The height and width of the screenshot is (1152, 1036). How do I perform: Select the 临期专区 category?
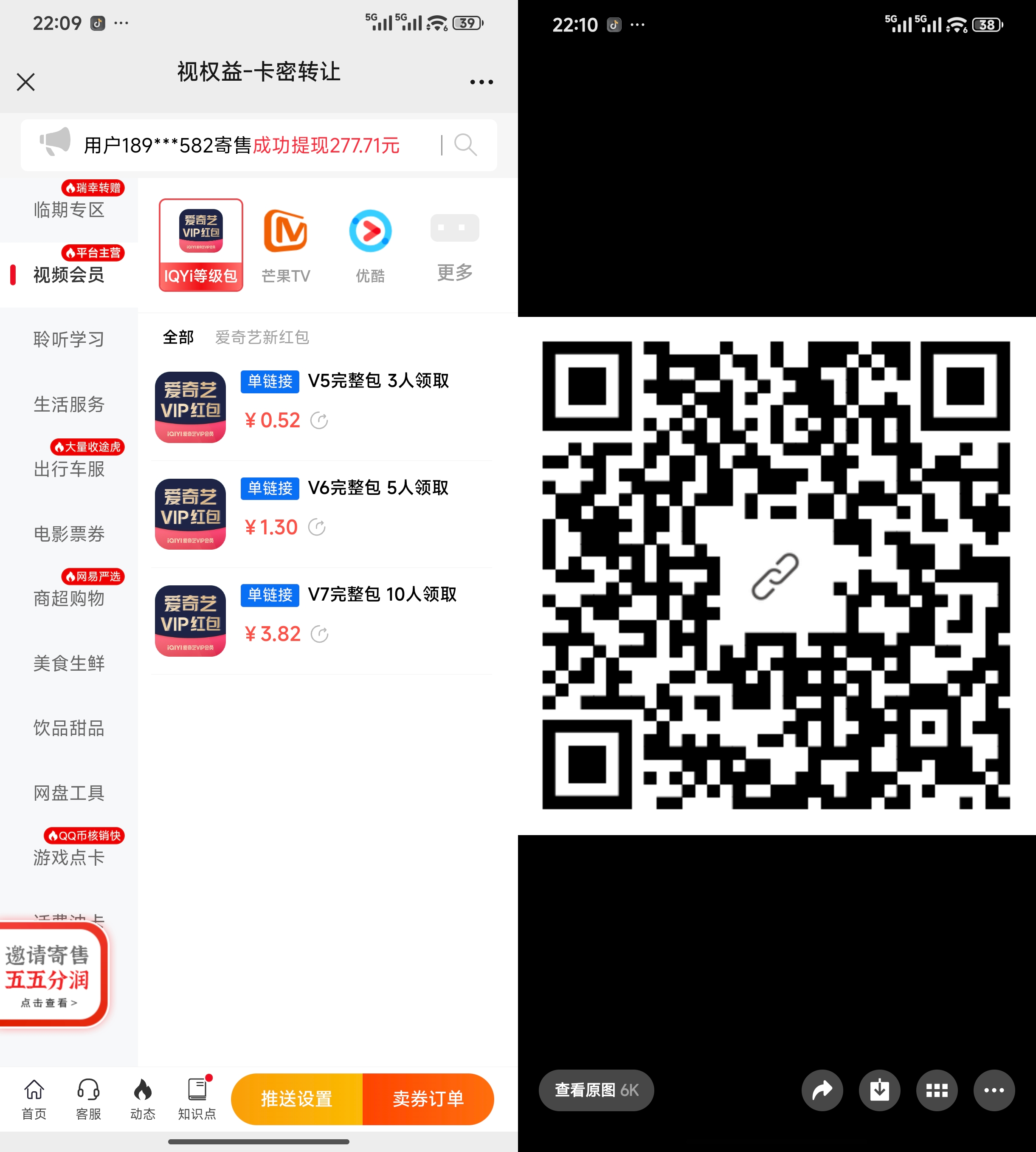pyautogui.click(x=69, y=209)
